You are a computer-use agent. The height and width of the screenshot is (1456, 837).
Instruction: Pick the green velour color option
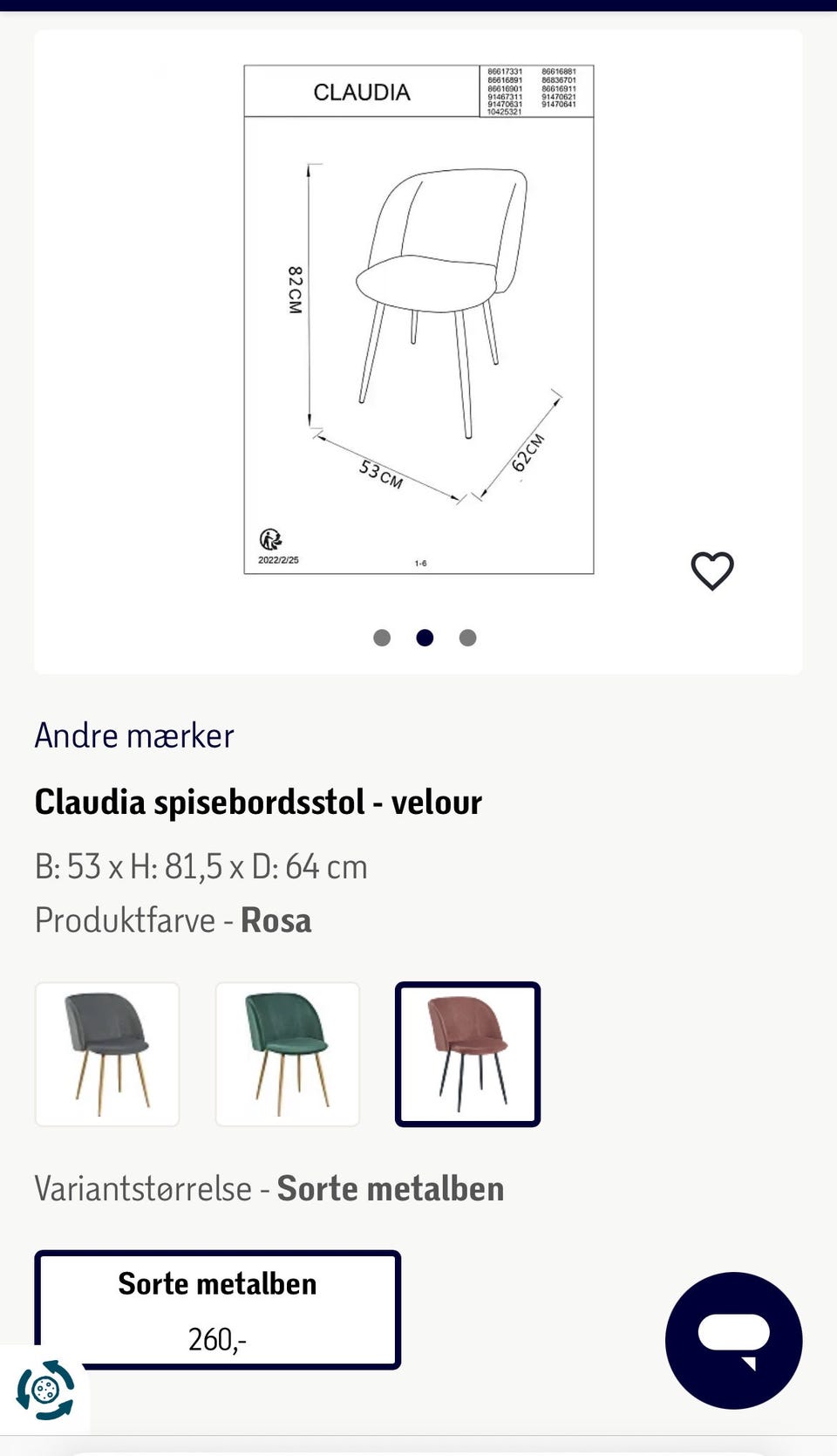(x=288, y=1053)
